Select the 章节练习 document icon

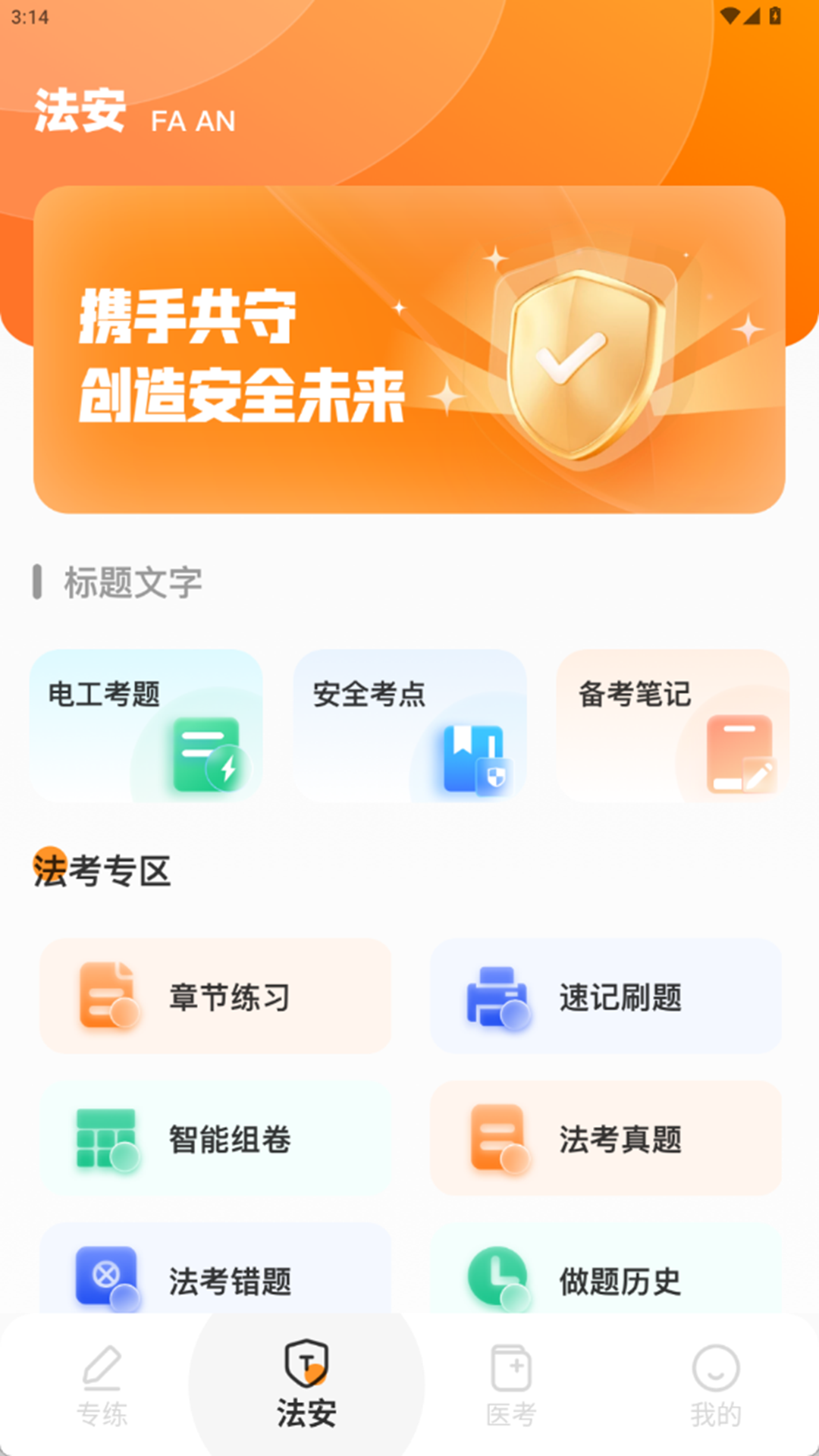pyautogui.click(x=106, y=994)
